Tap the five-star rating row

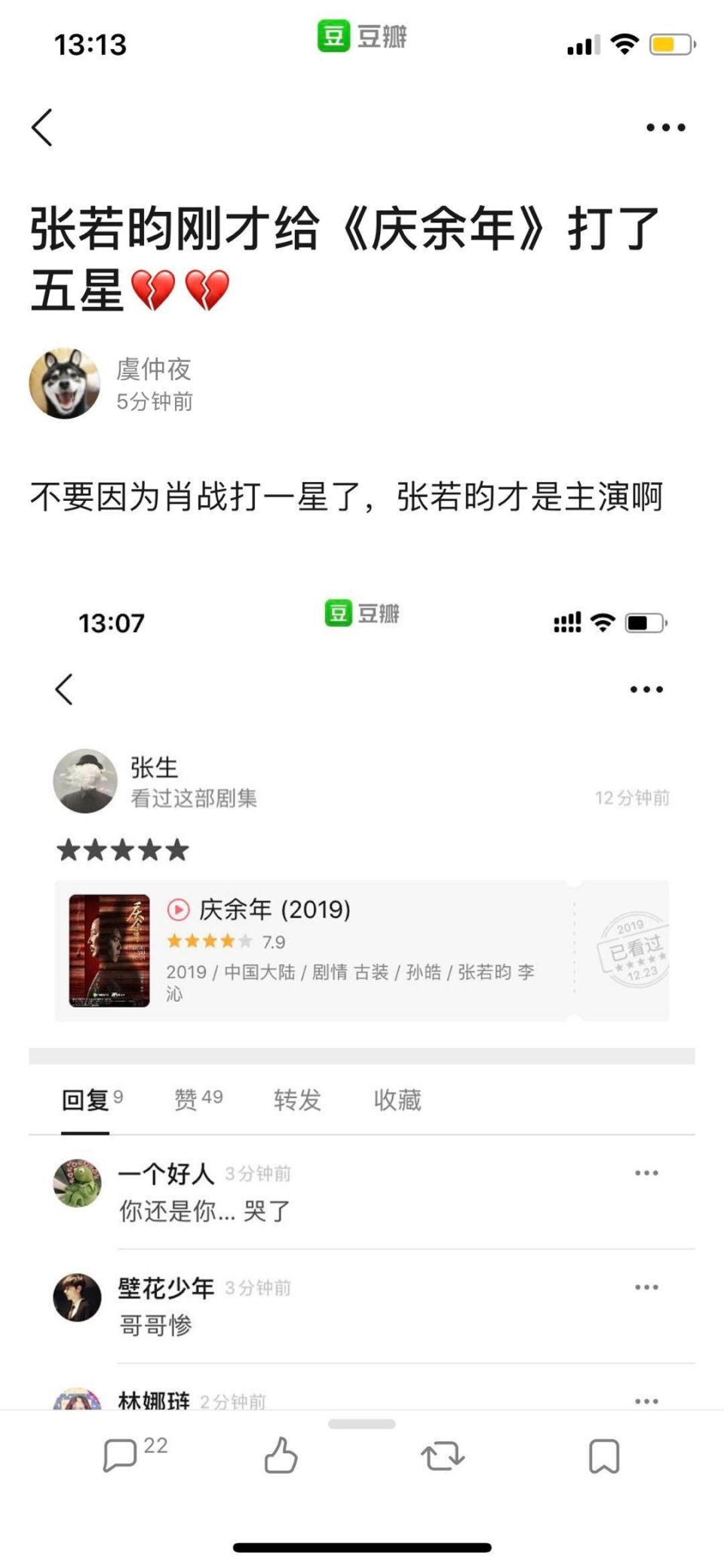pos(121,850)
